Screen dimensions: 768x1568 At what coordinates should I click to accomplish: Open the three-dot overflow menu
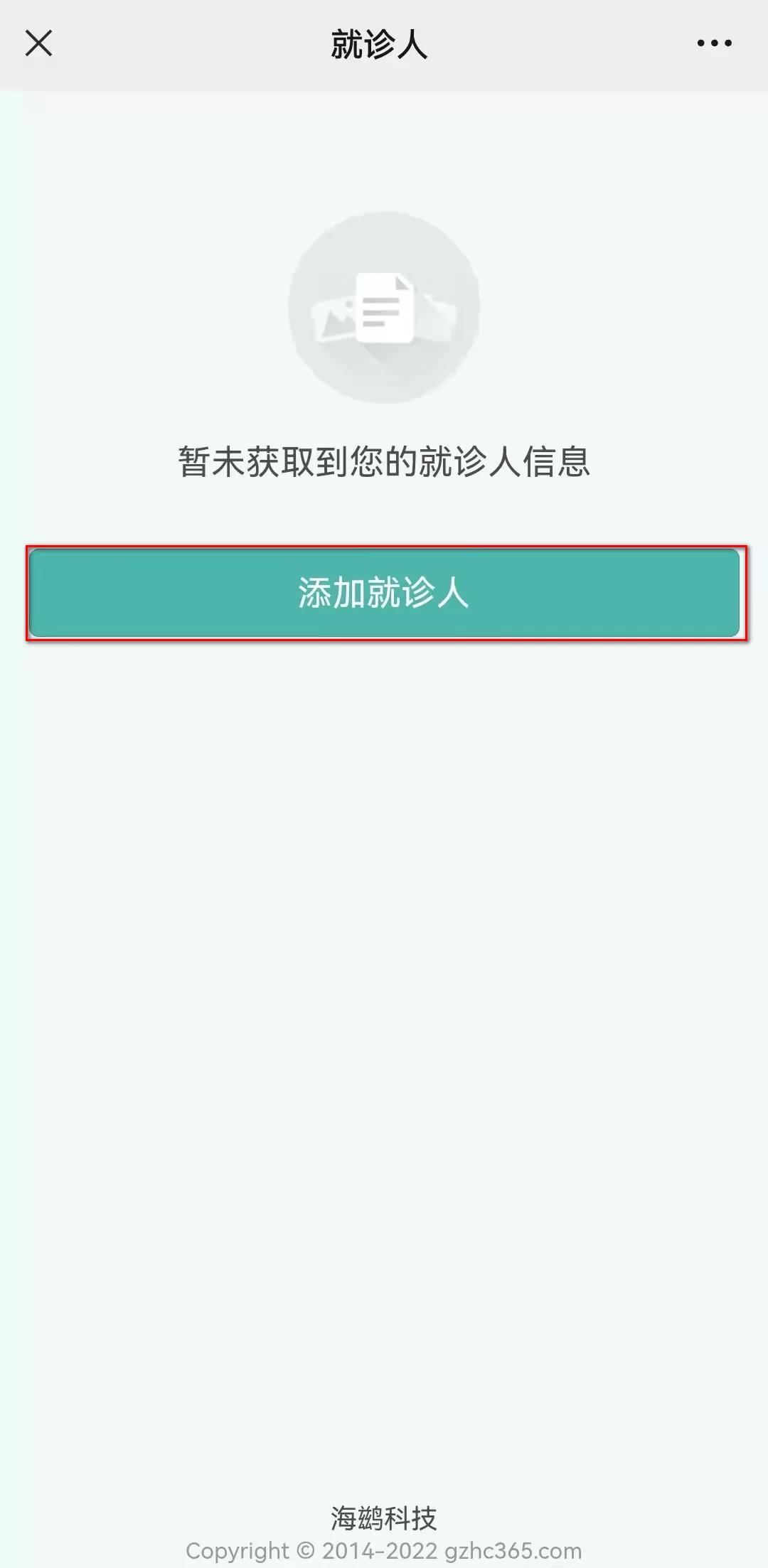(714, 43)
